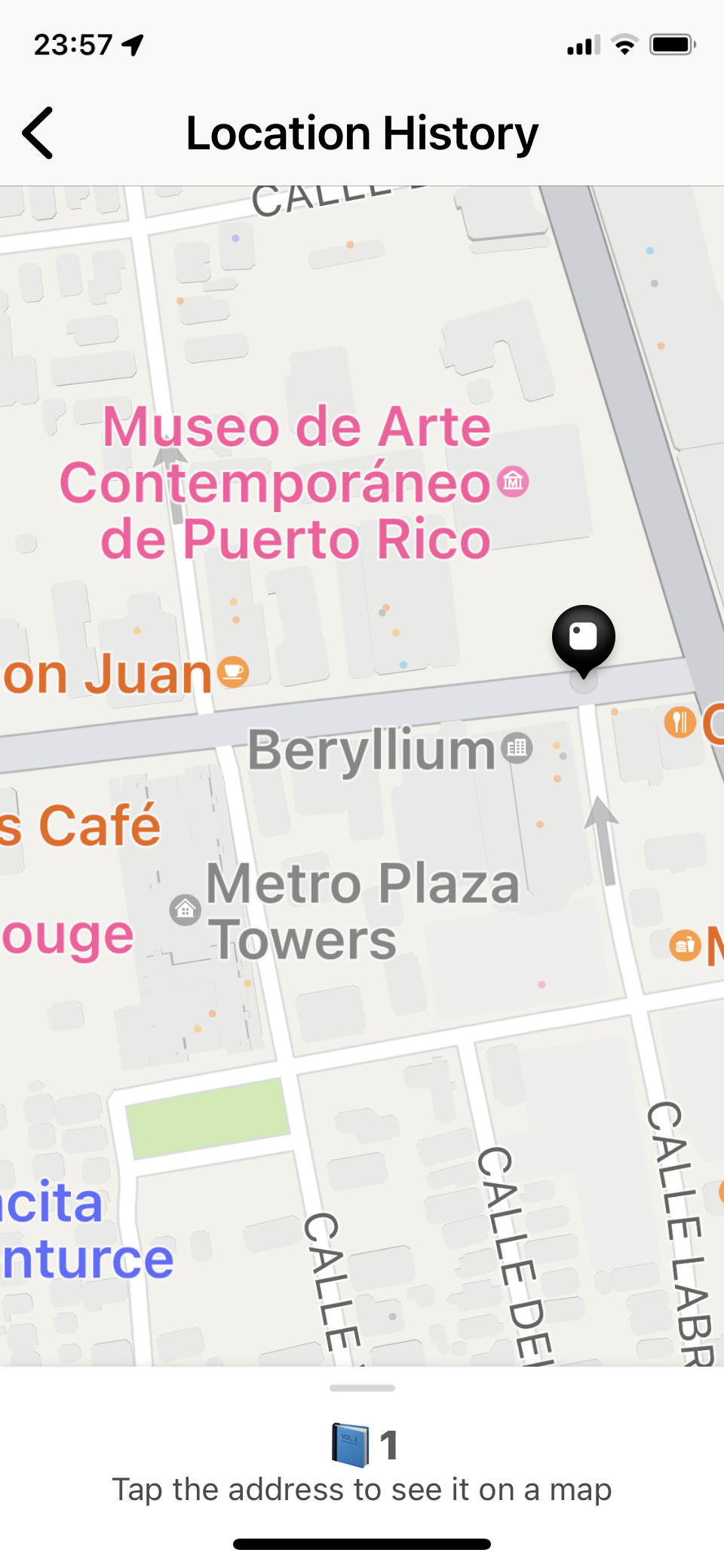Select Museo de Arte Contemporáneo map label
This screenshot has height=1568, width=724.
[294, 483]
